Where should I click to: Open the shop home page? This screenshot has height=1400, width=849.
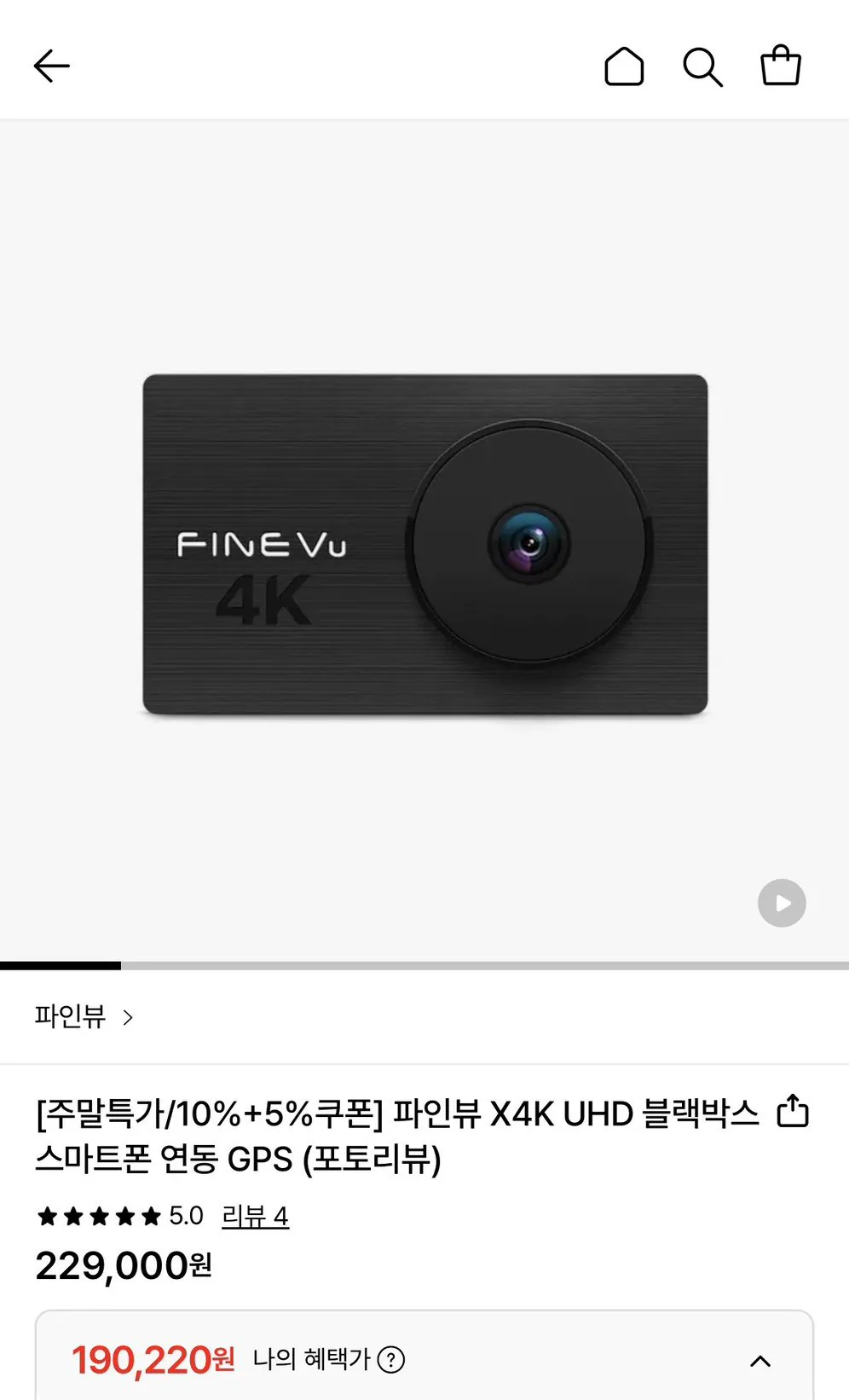click(x=624, y=67)
